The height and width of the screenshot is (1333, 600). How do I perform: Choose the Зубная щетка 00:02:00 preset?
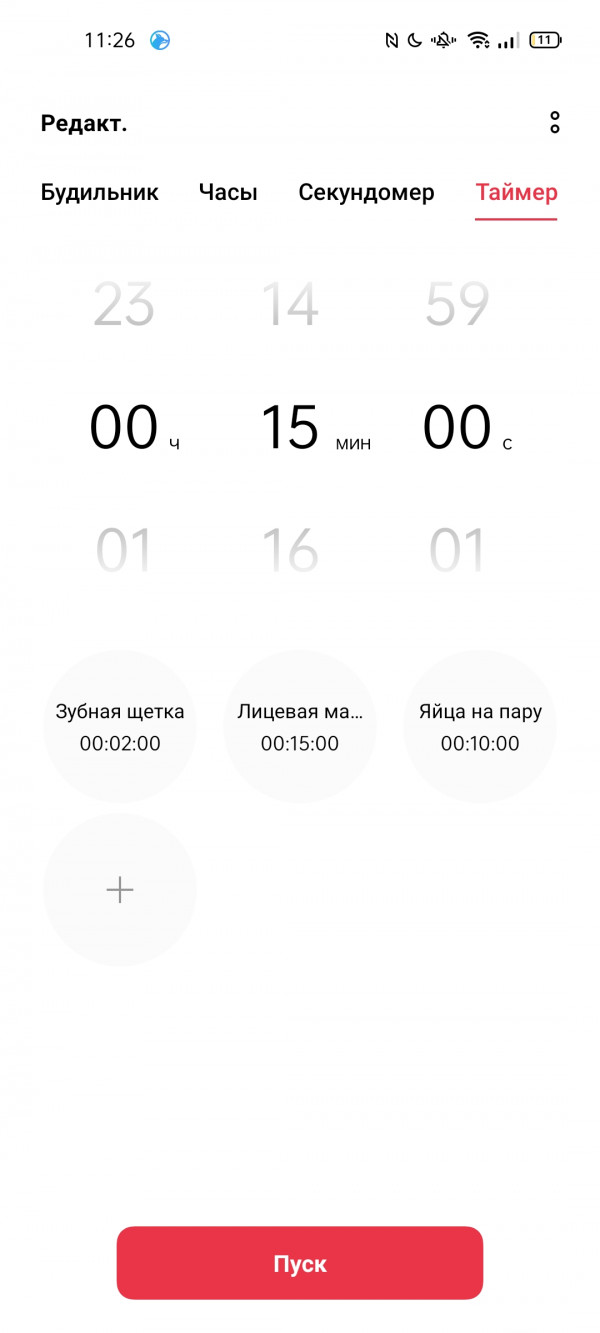pyautogui.click(x=120, y=727)
